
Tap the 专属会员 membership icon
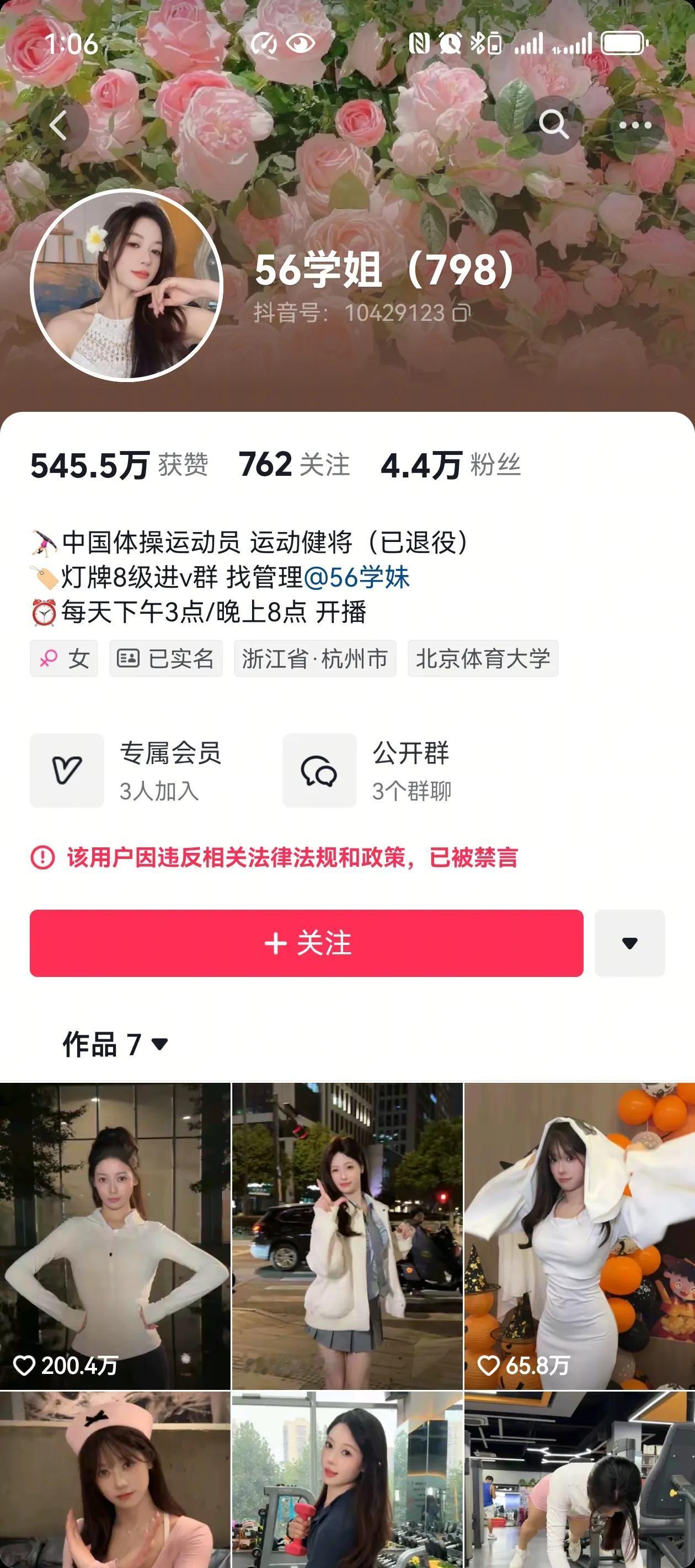[x=67, y=770]
